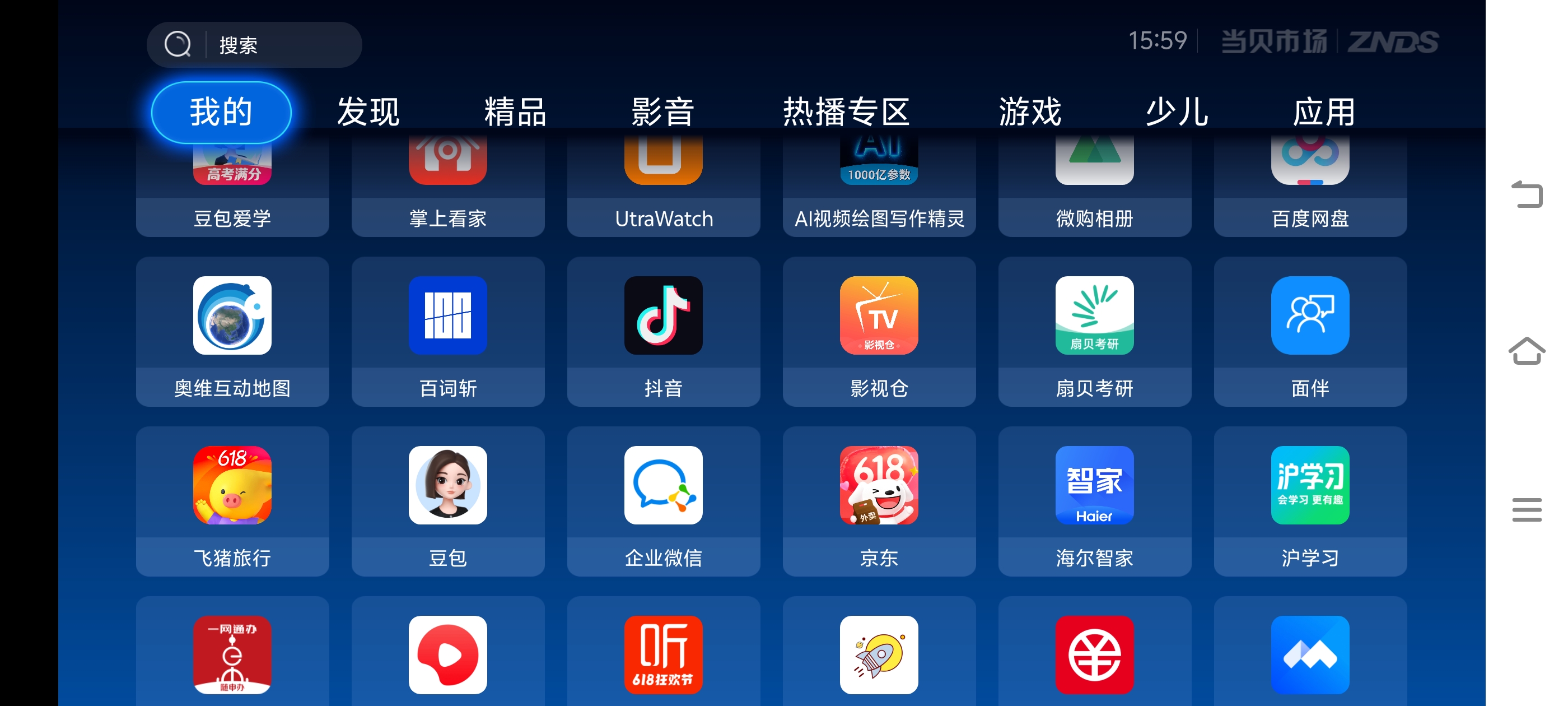Image resolution: width=1568 pixels, height=706 pixels.
Task: Switch to the 发现 tab
Action: pos(368,112)
